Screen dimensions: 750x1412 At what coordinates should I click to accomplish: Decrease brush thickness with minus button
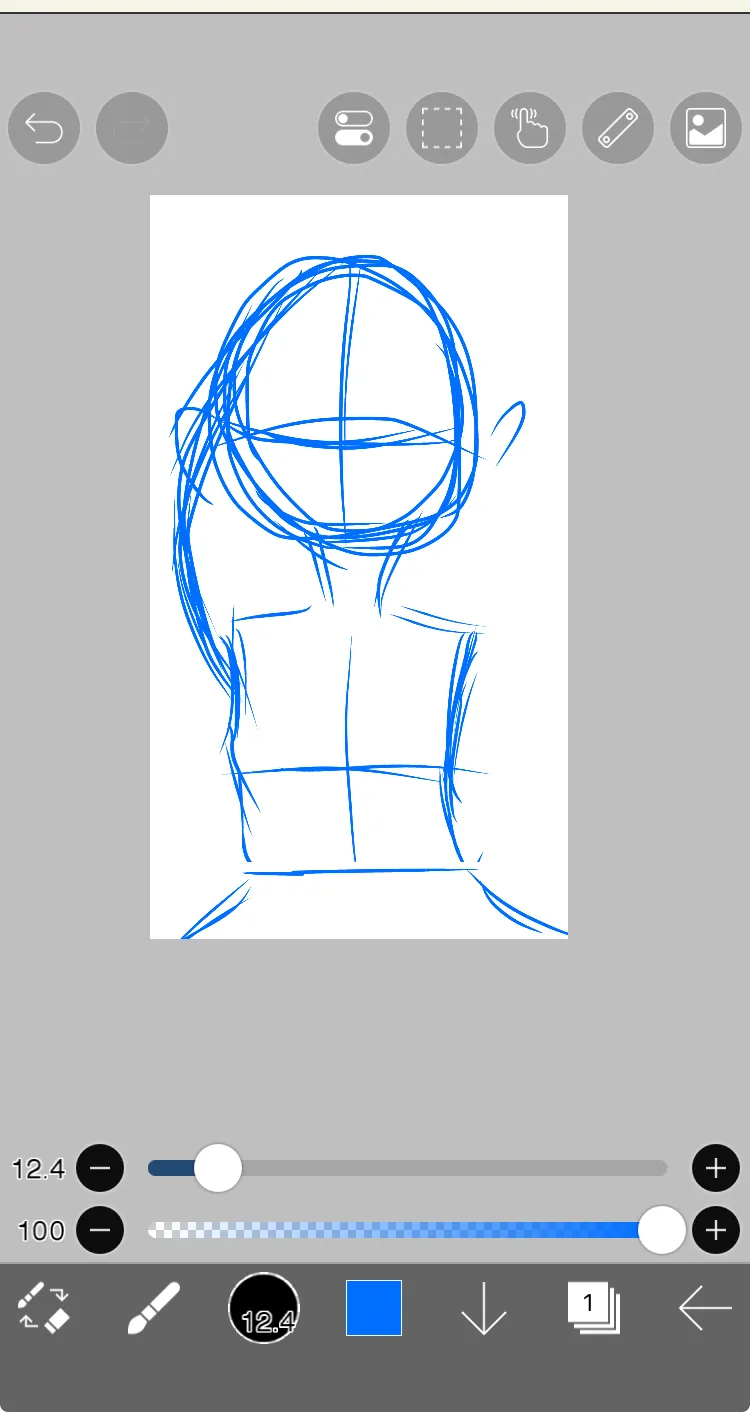100,1168
